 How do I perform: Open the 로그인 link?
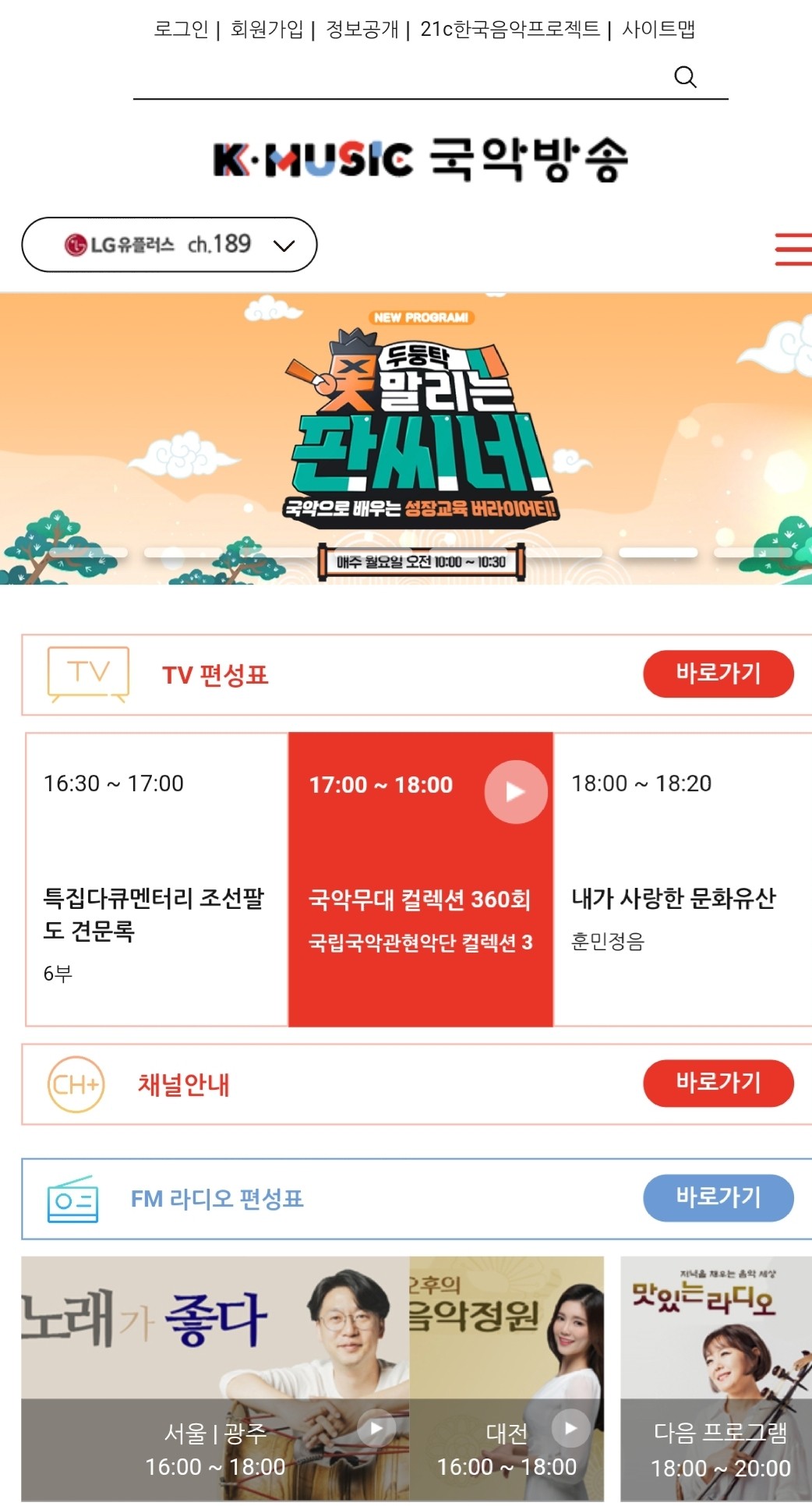click(181, 29)
